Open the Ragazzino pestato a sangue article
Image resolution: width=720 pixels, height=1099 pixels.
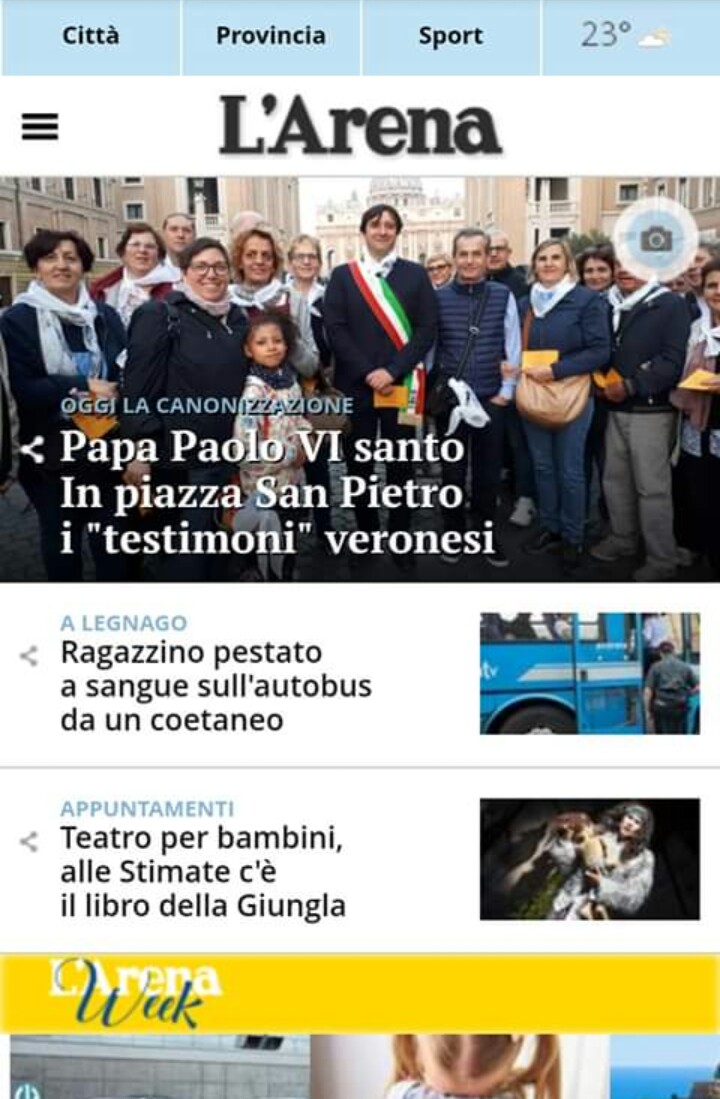(215, 686)
